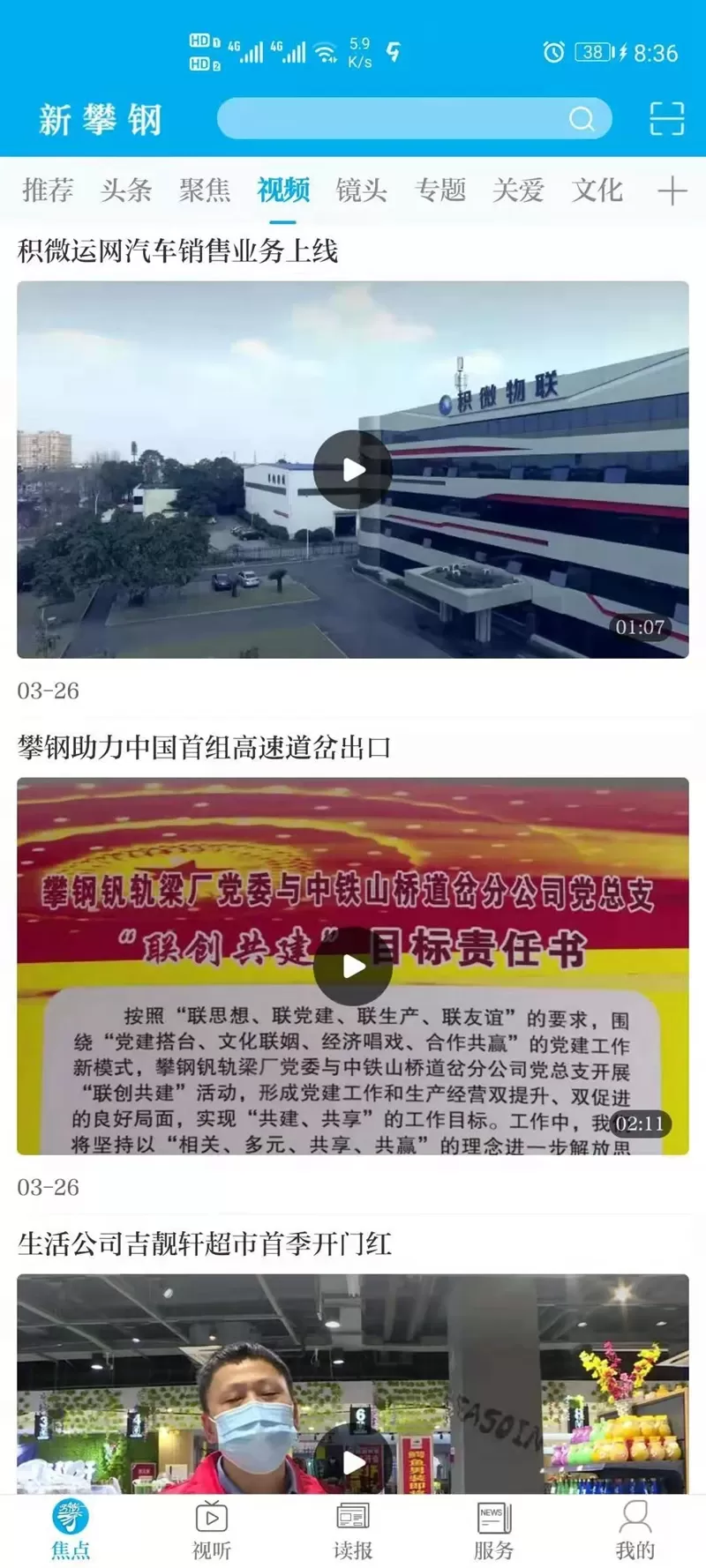Open the search box in the header
Viewport: 706px width, 1568px height.
coord(413,118)
